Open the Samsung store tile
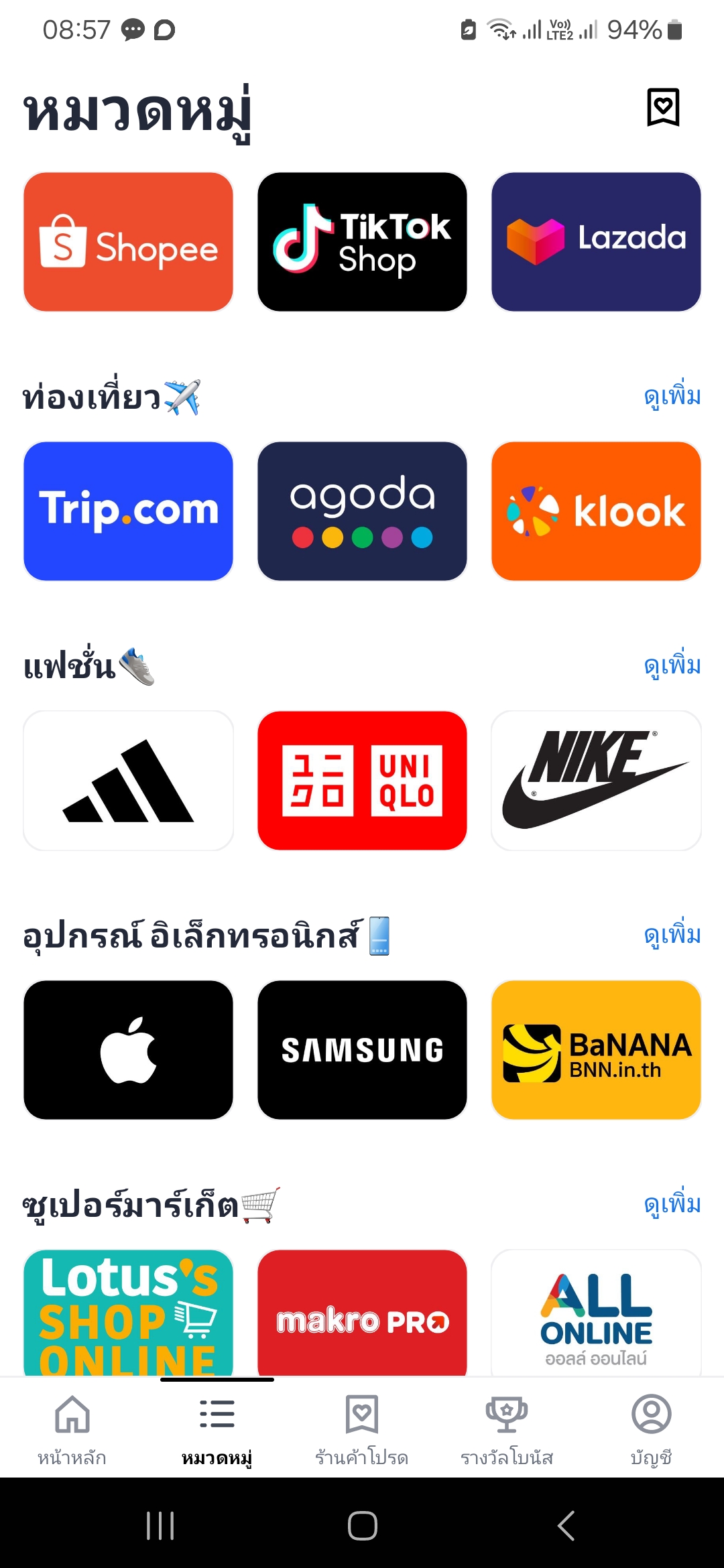Screen dimensions: 724x1568 point(362,1050)
